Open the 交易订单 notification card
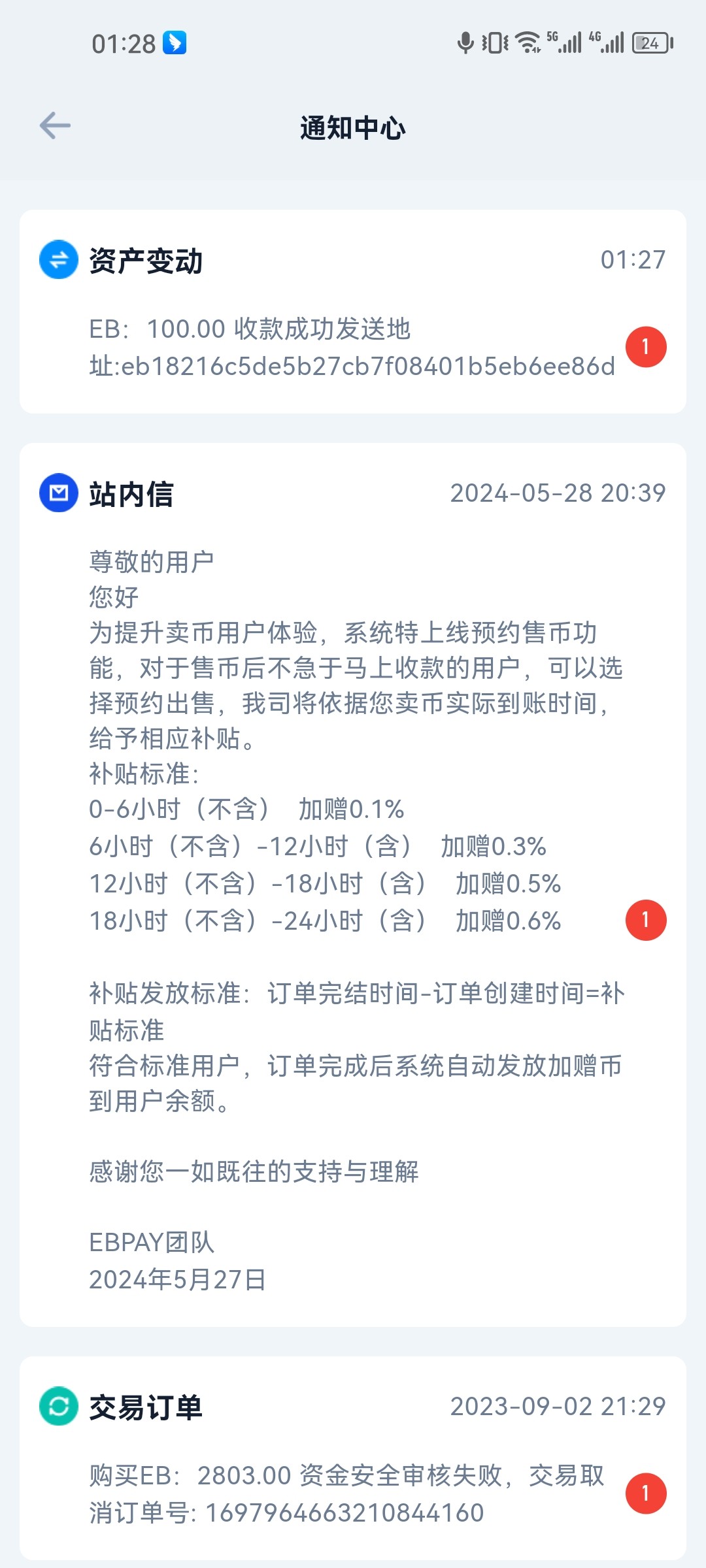Screen dimensions: 706x1568 [353, 1458]
